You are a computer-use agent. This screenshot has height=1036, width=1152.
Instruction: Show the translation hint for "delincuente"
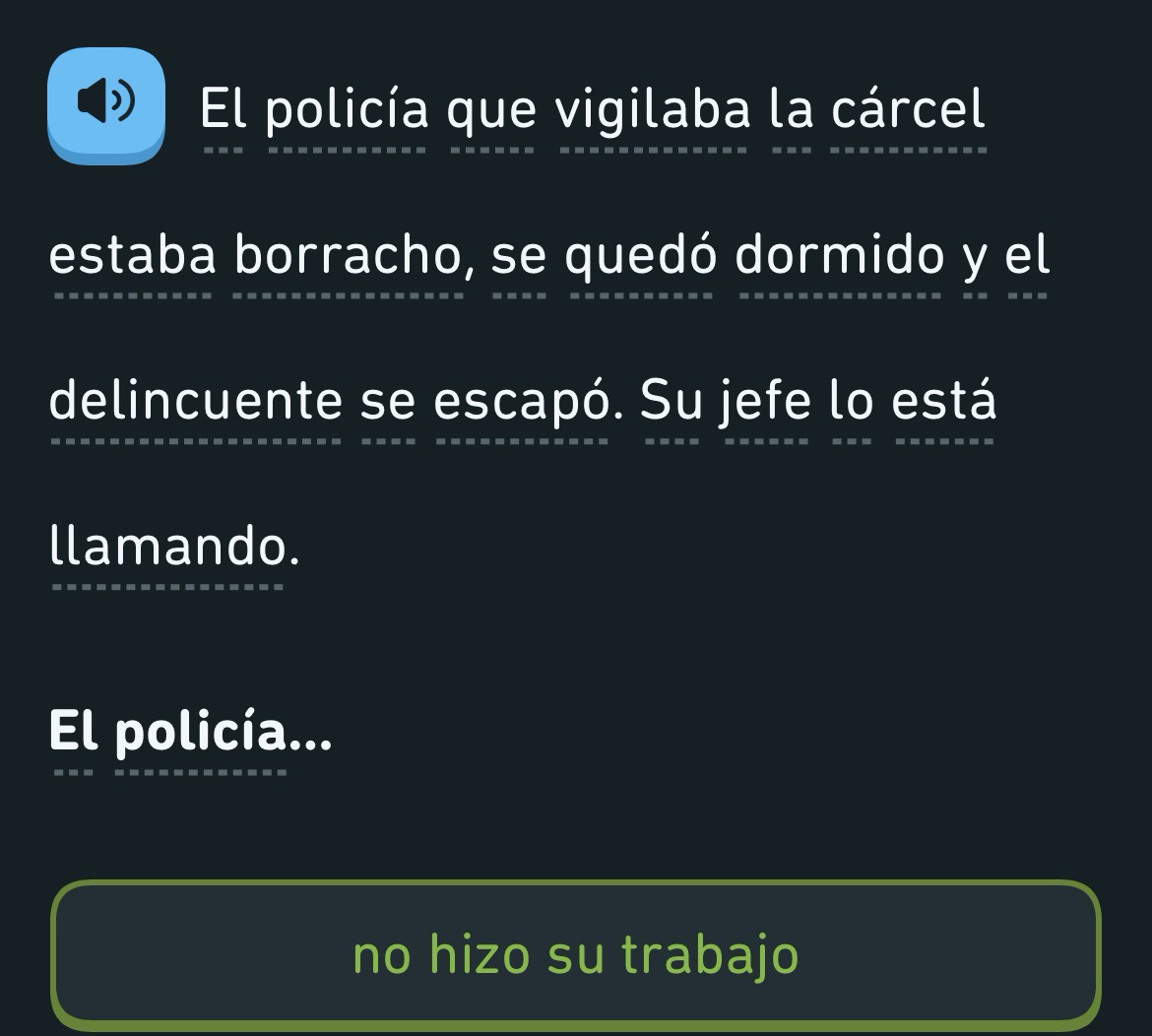pos(195,402)
